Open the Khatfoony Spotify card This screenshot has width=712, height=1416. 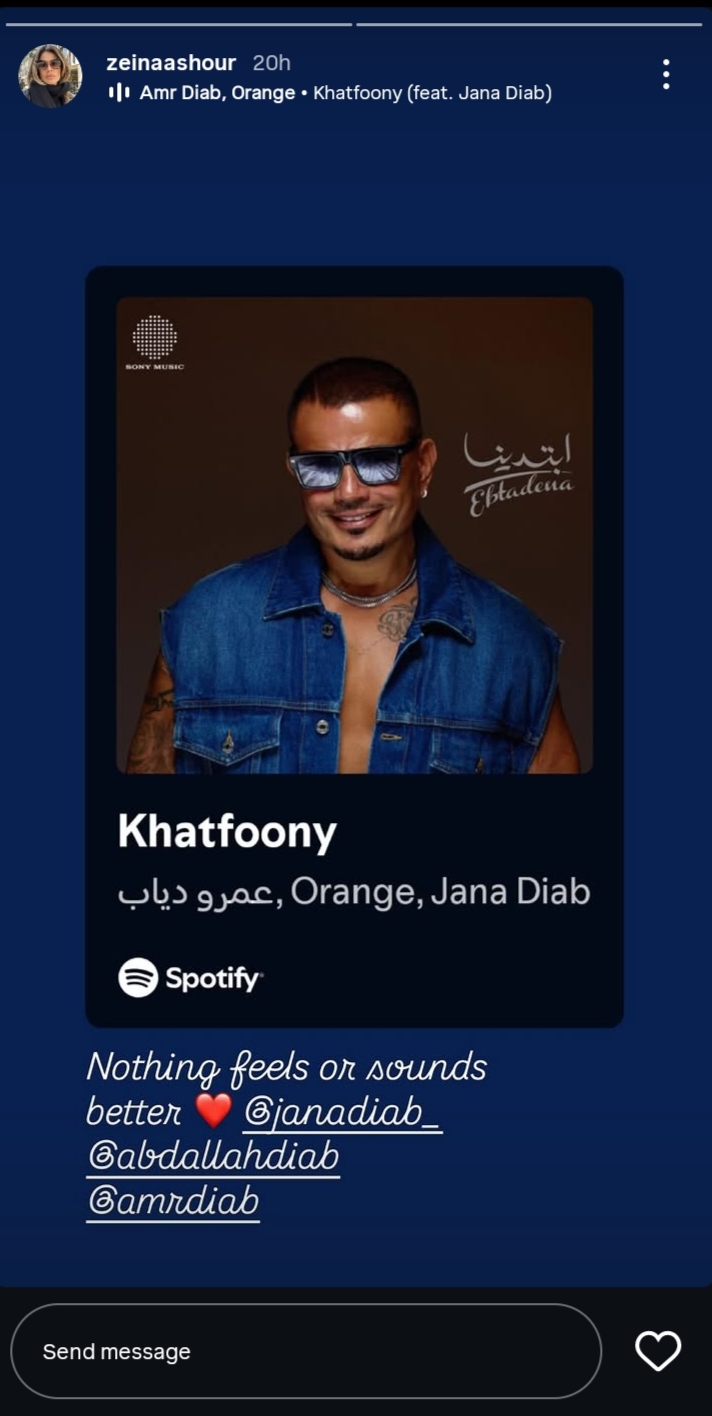pos(354,646)
